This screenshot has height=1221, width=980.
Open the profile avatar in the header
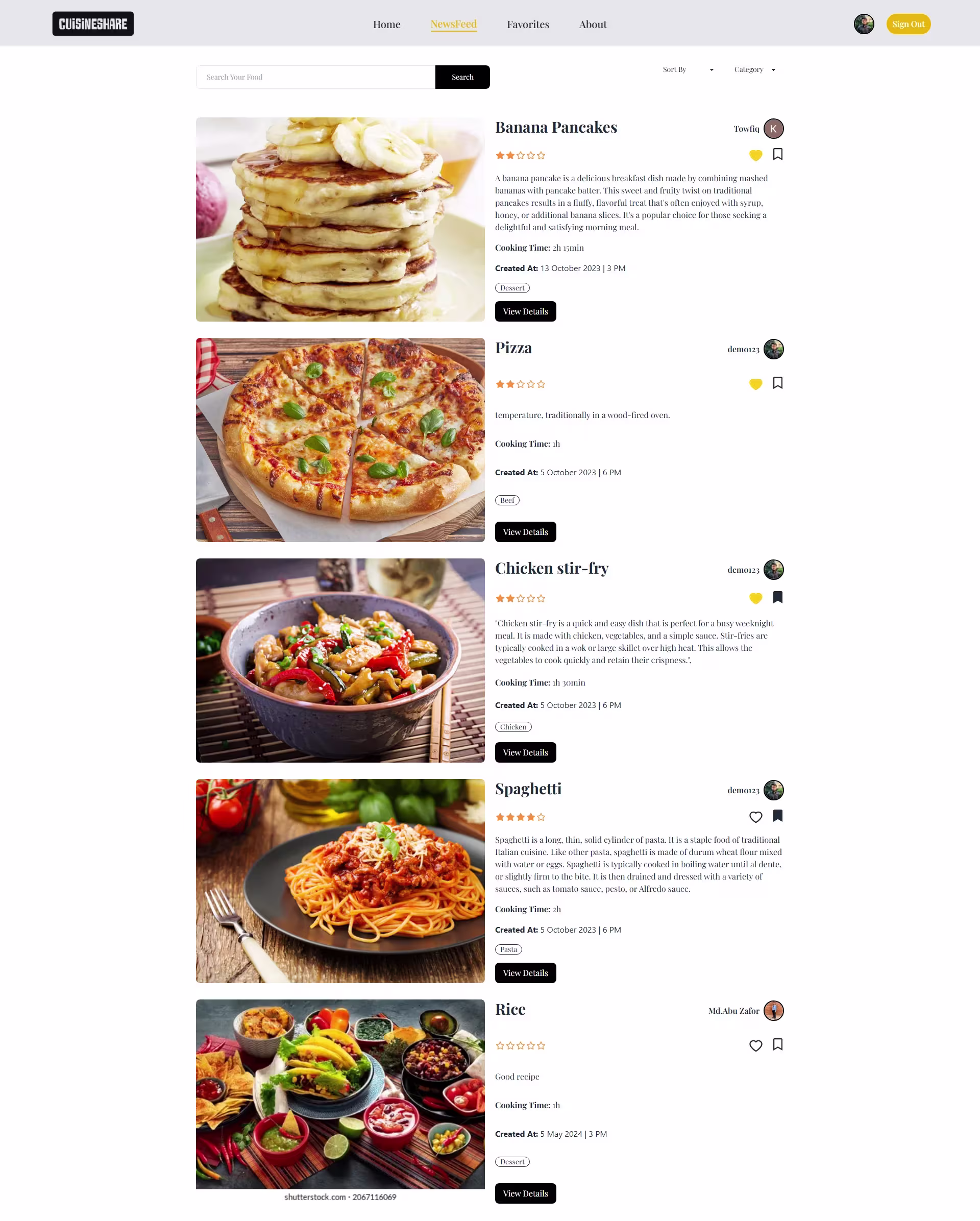point(864,24)
